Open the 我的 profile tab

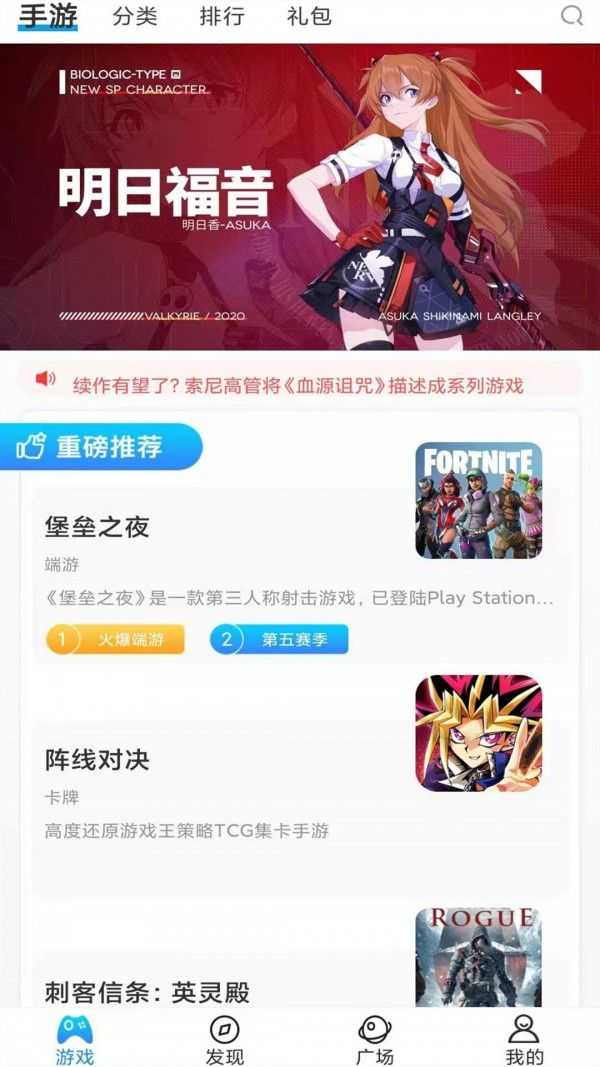click(524, 1040)
